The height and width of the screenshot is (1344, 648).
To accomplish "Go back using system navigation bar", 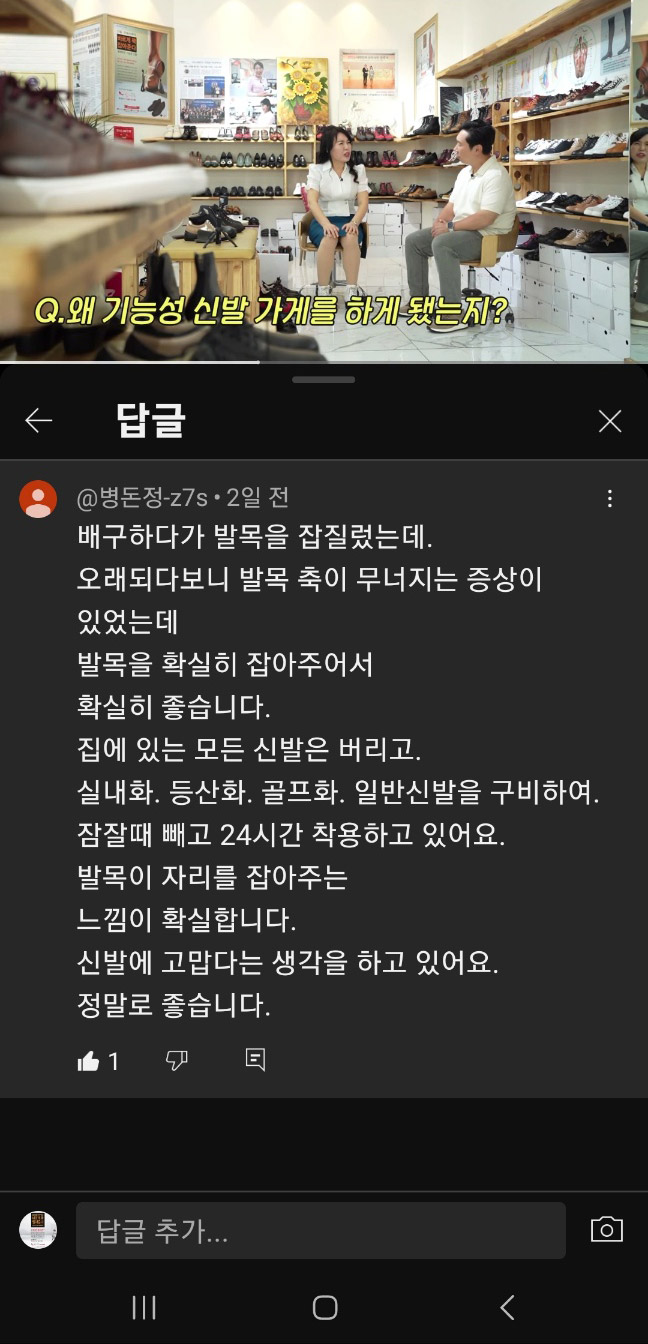I will pyautogui.click(x=507, y=1307).
